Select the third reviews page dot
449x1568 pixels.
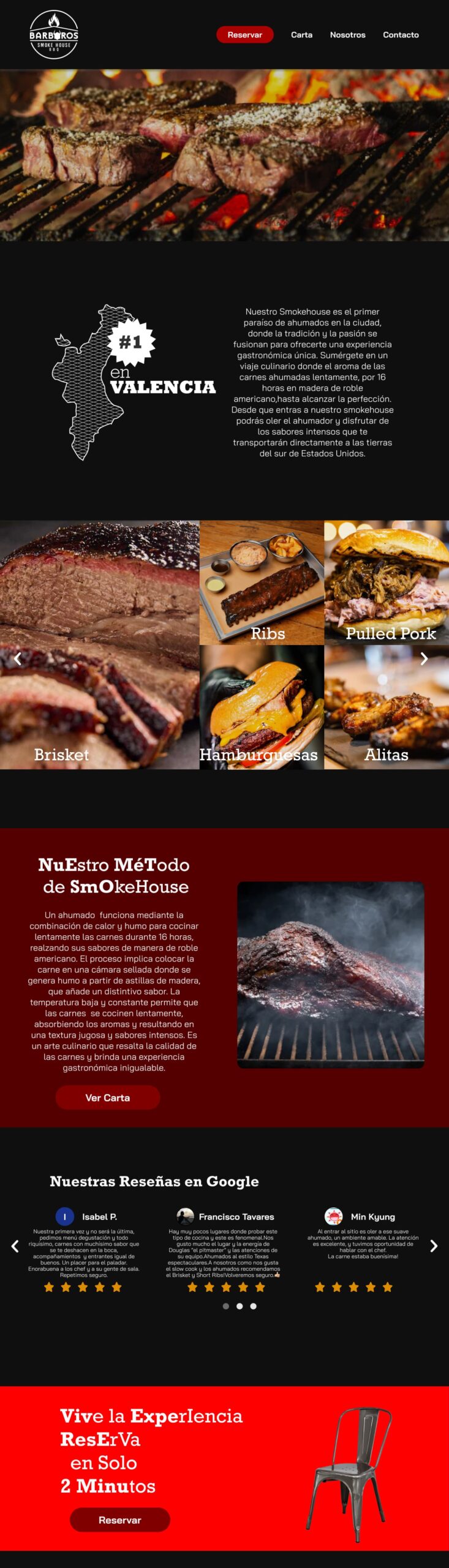[x=254, y=1306]
